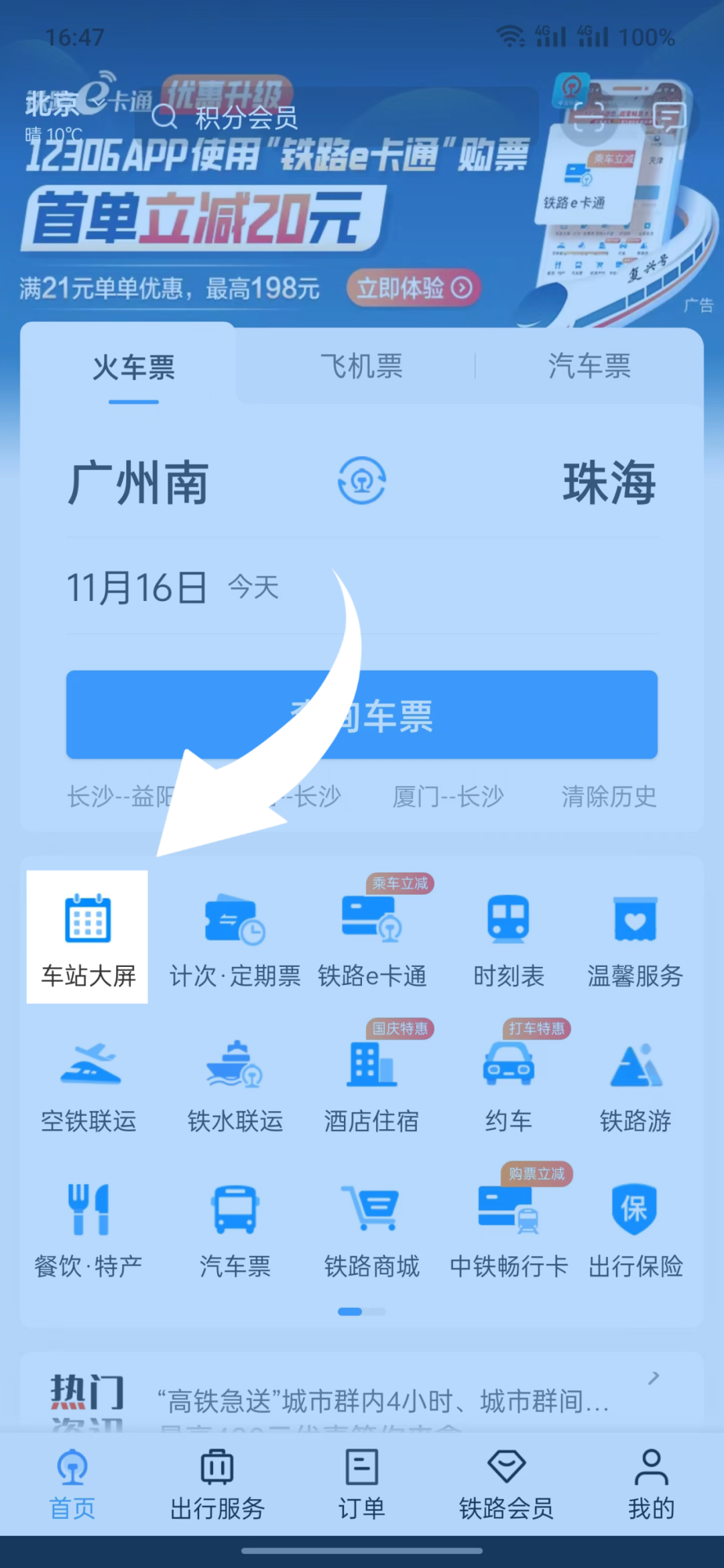Viewport: 724px width, 1568px height.
Task: Switch to 出行服务 tab
Action: click(217, 1484)
